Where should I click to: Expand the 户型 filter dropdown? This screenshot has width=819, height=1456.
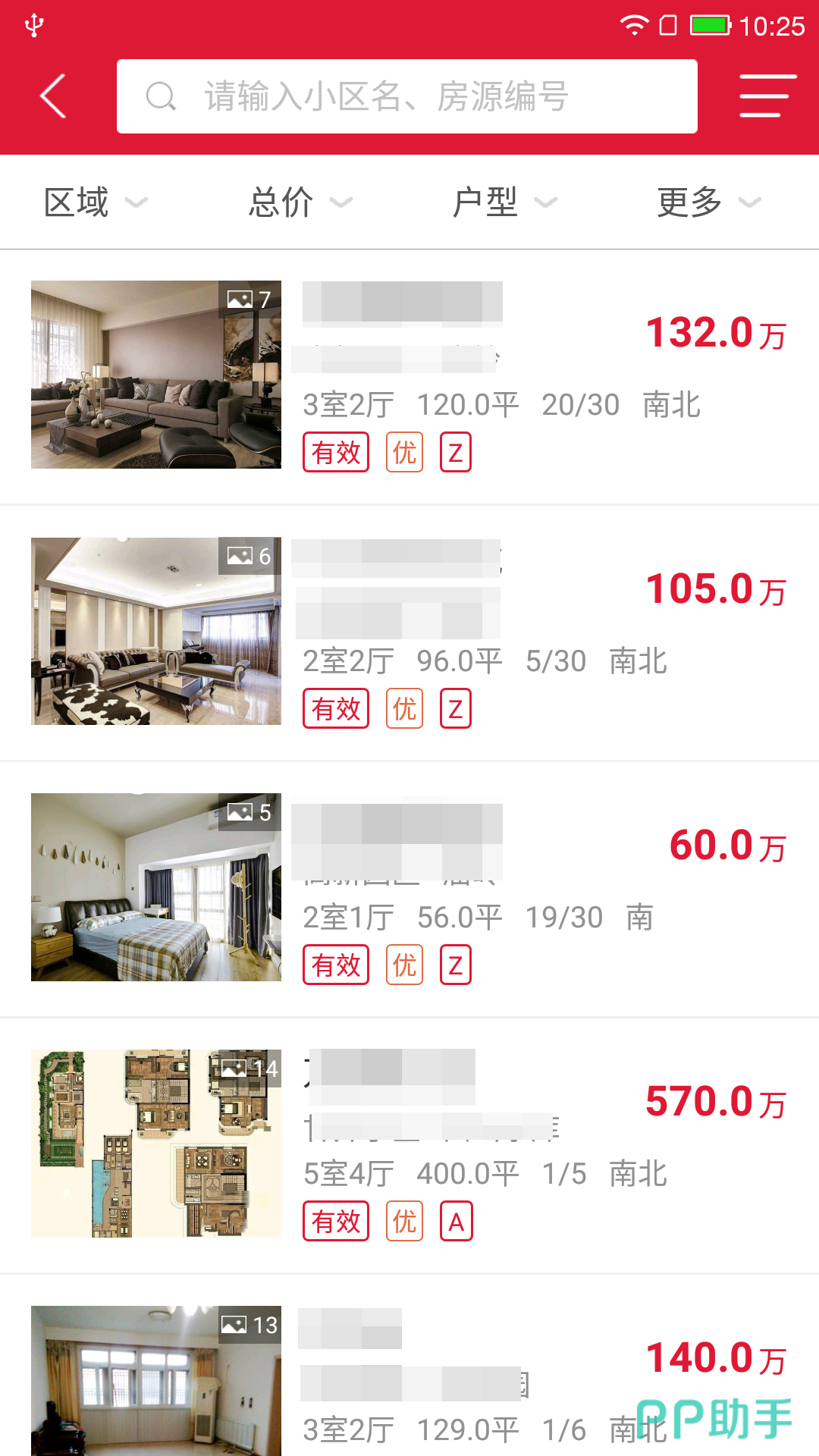point(504,202)
